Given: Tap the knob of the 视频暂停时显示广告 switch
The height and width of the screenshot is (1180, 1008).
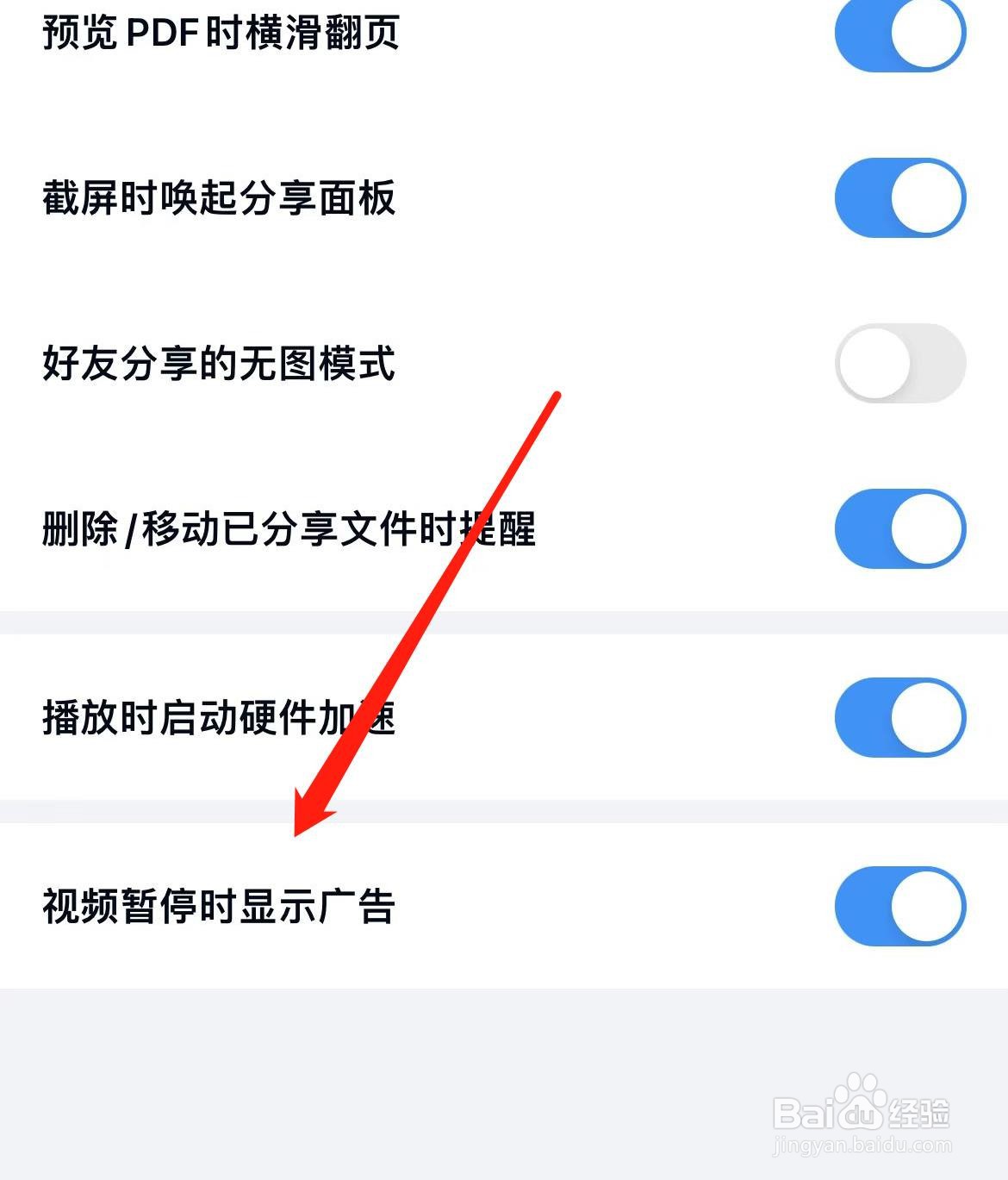Looking at the screenshot, I should tap(929, 905).
